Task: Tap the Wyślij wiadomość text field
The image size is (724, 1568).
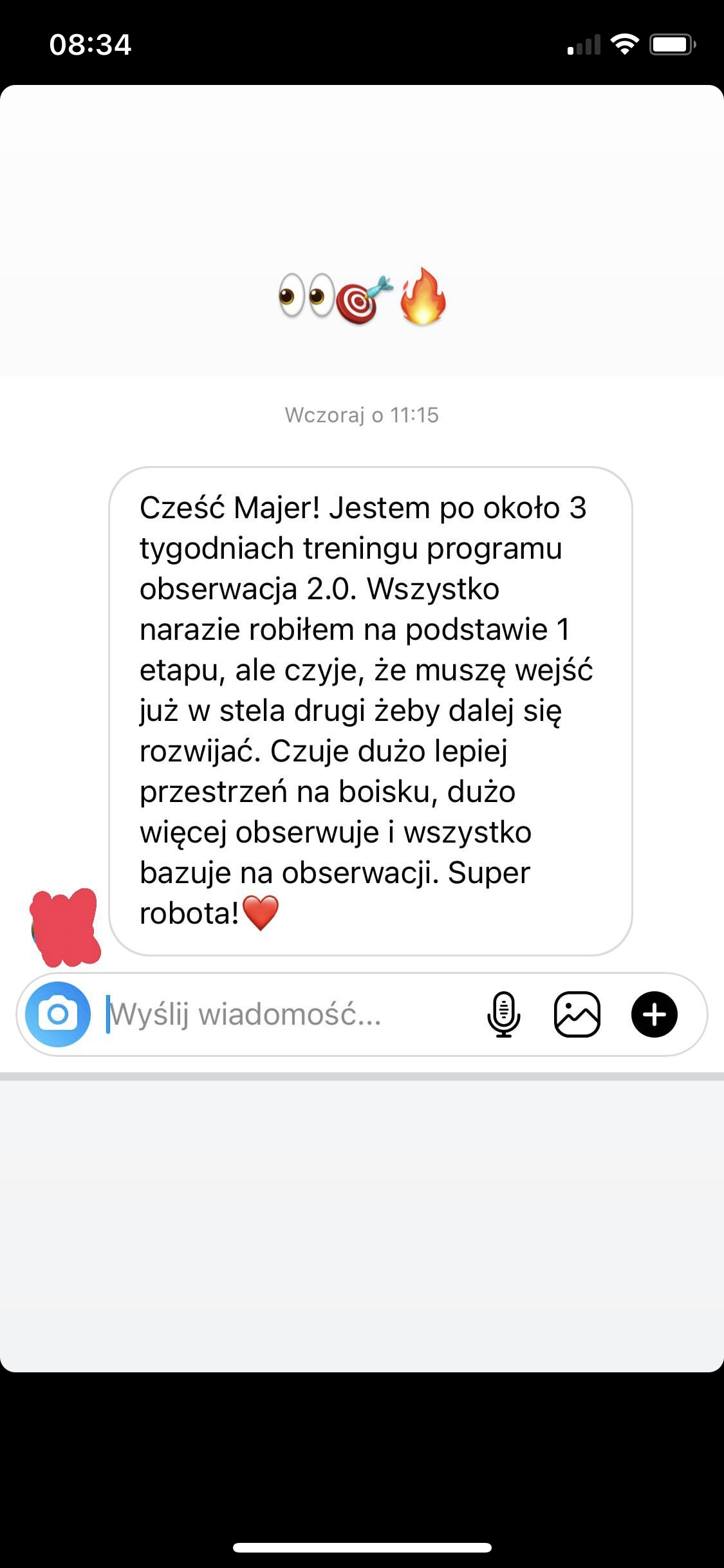Action: point(283,1014)
